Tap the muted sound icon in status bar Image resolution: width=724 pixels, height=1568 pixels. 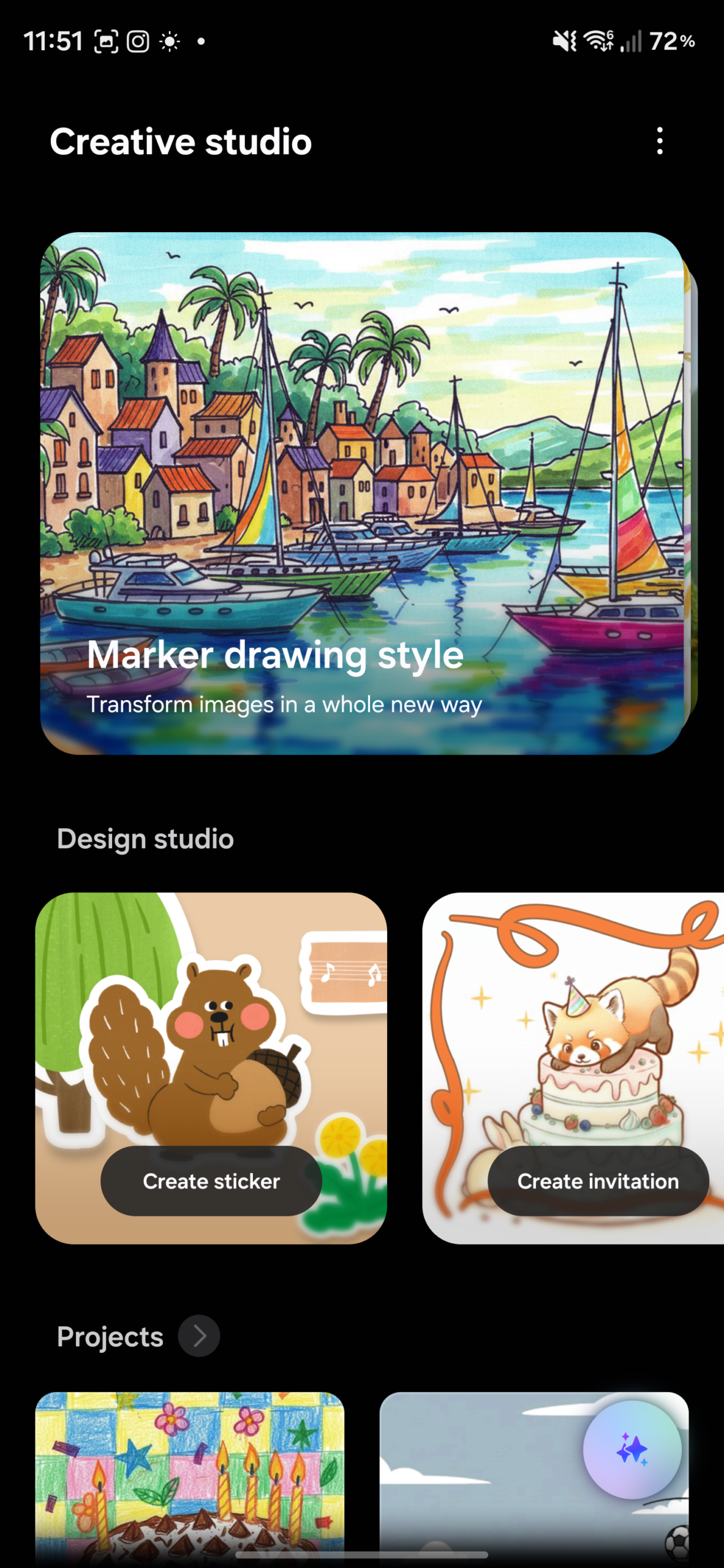(562, 40)
